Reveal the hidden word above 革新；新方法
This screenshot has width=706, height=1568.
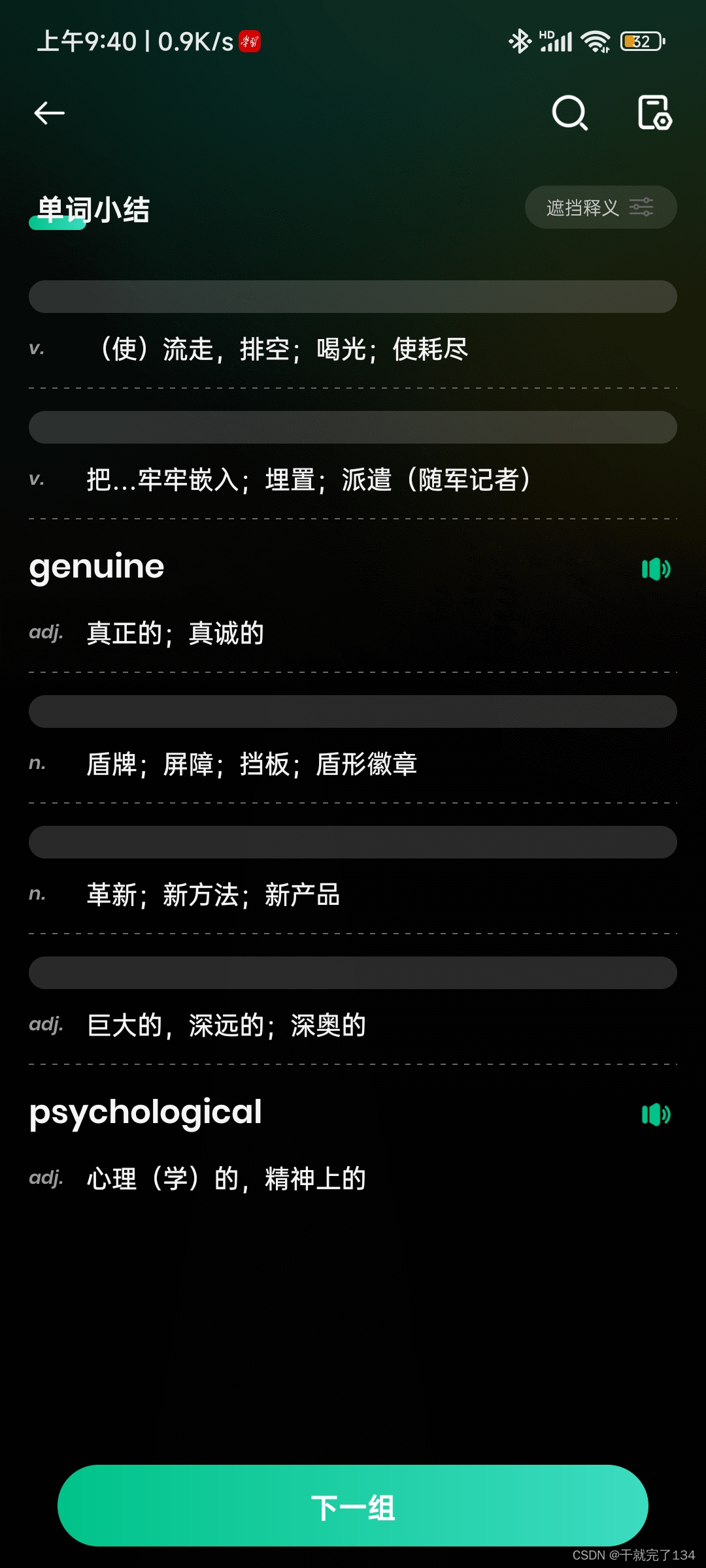(x=353, y=842)
